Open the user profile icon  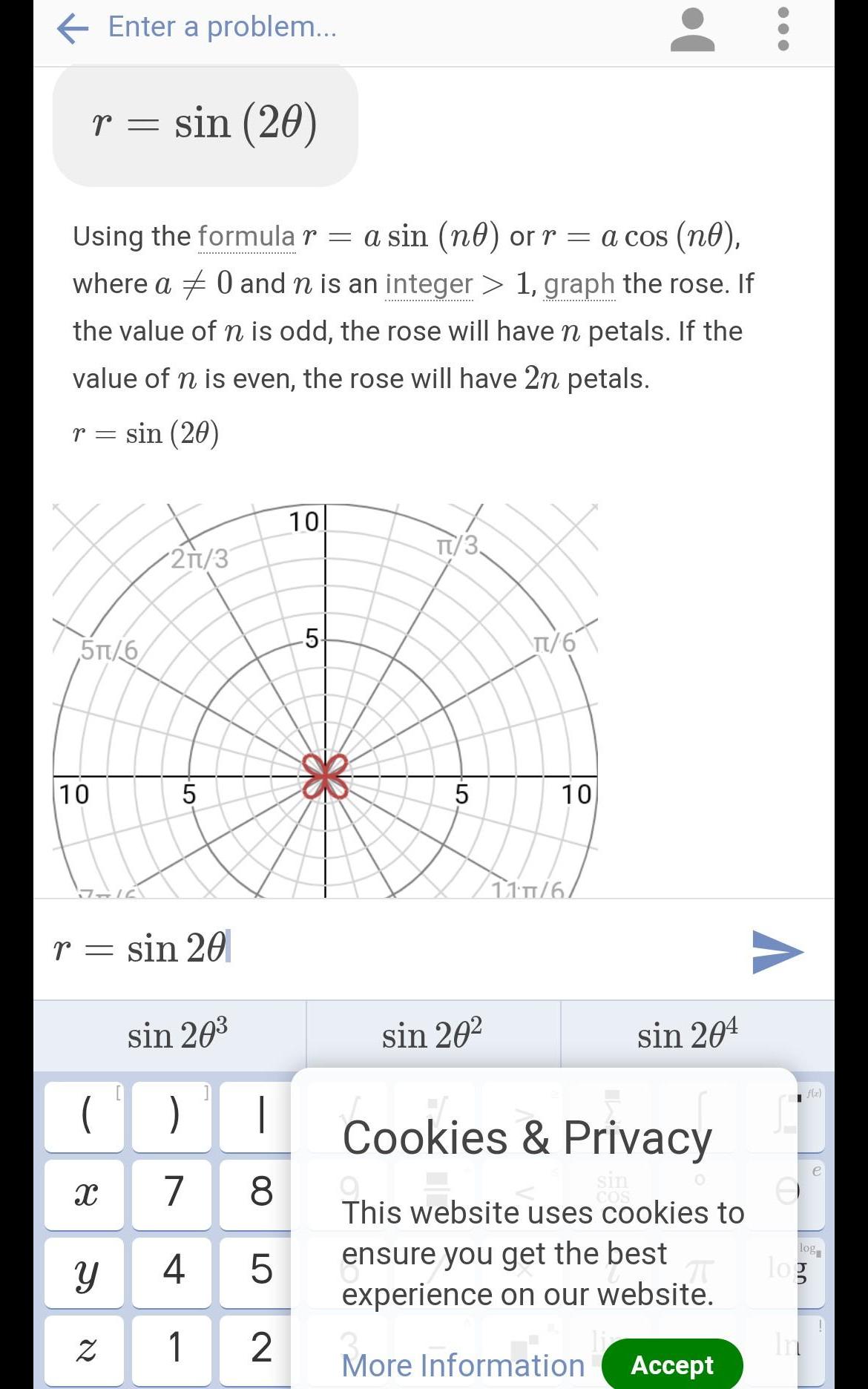(692, 30)
